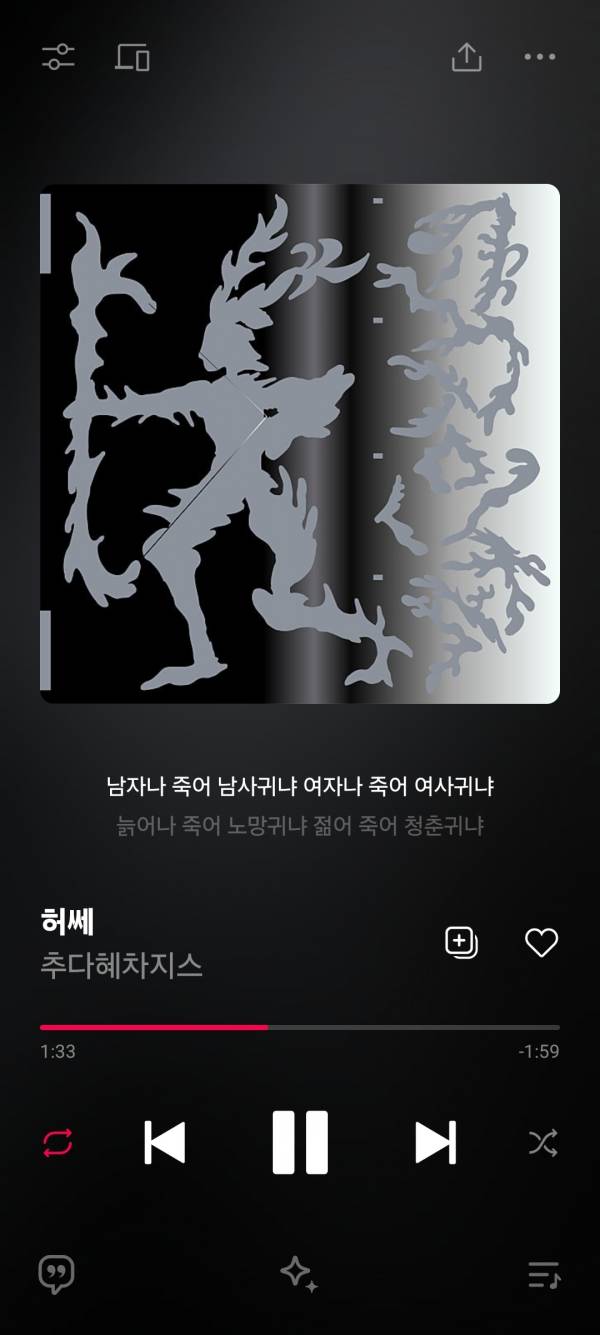This screenshot has height=1335, width=600.
Task: Pause the playing song
Action: point(300,1142)
